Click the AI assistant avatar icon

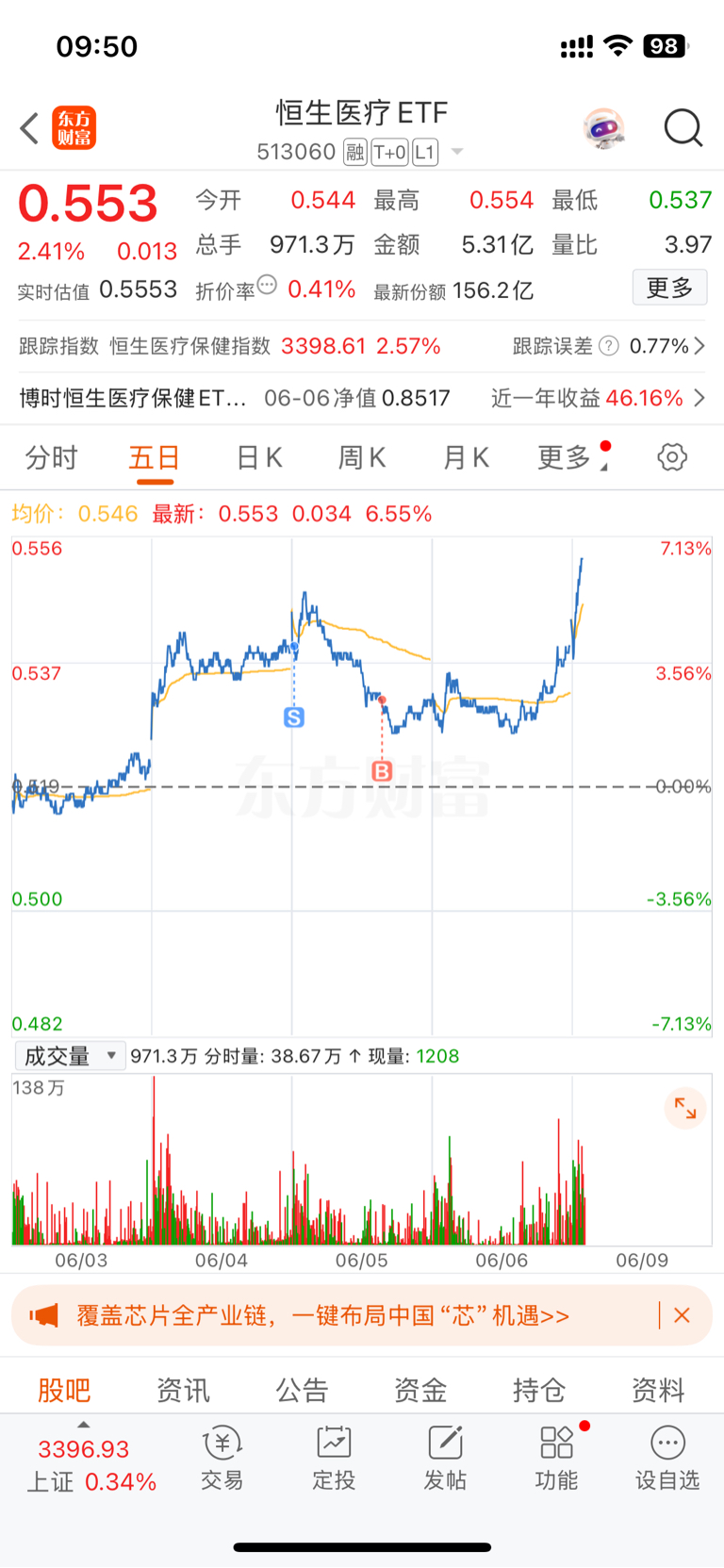coord(604,127)
